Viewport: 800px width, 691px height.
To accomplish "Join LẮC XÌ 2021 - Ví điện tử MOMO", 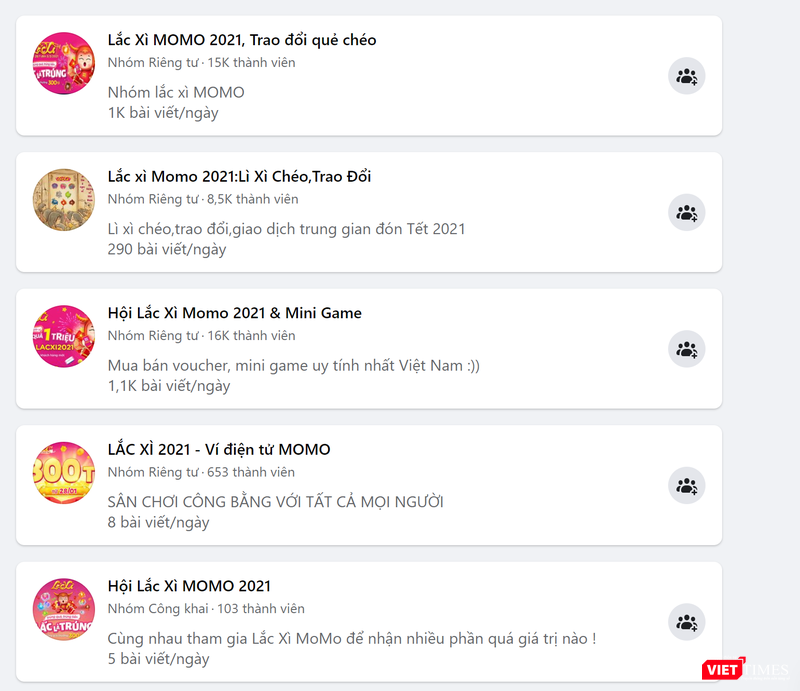I will click(x=687, y=486).
